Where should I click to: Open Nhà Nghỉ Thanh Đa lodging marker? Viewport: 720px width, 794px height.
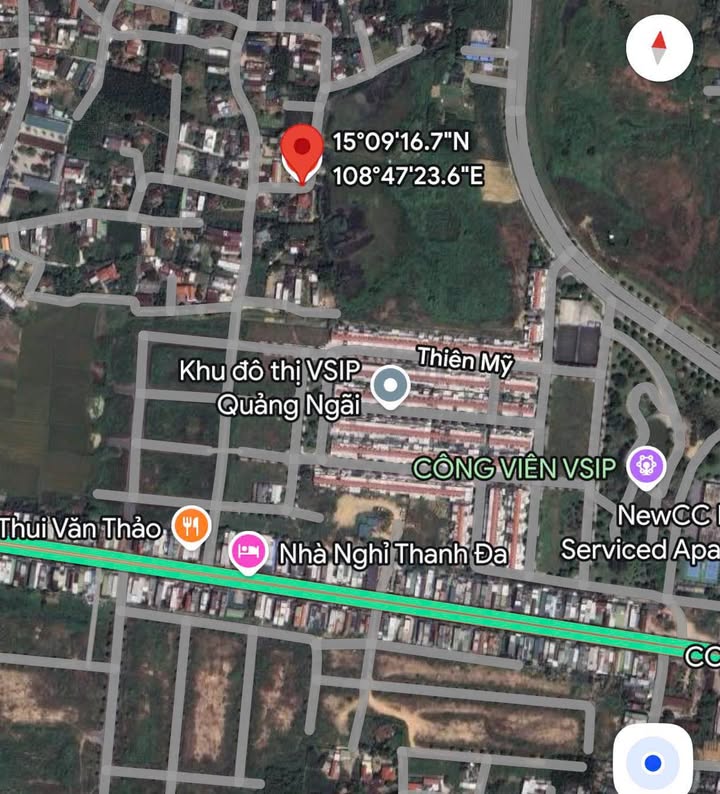pos(248,551)
